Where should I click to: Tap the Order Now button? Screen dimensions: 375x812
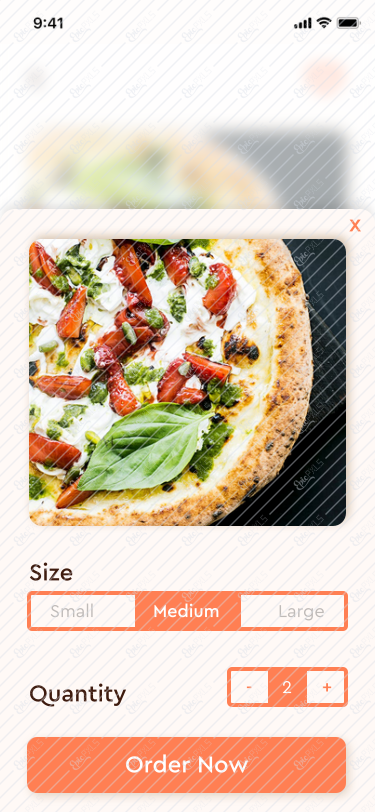(186, 765)
